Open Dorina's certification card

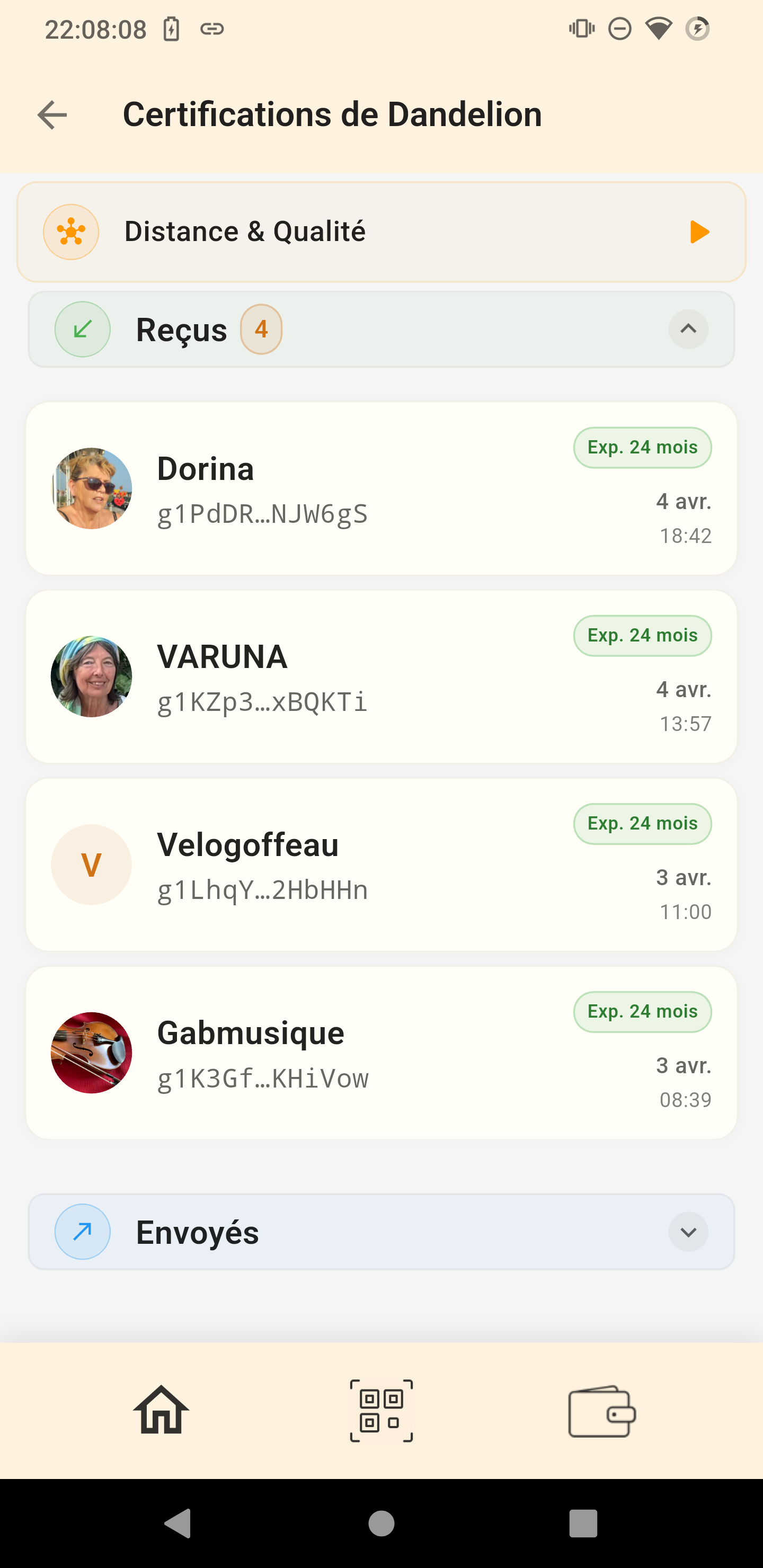(381, 488)
